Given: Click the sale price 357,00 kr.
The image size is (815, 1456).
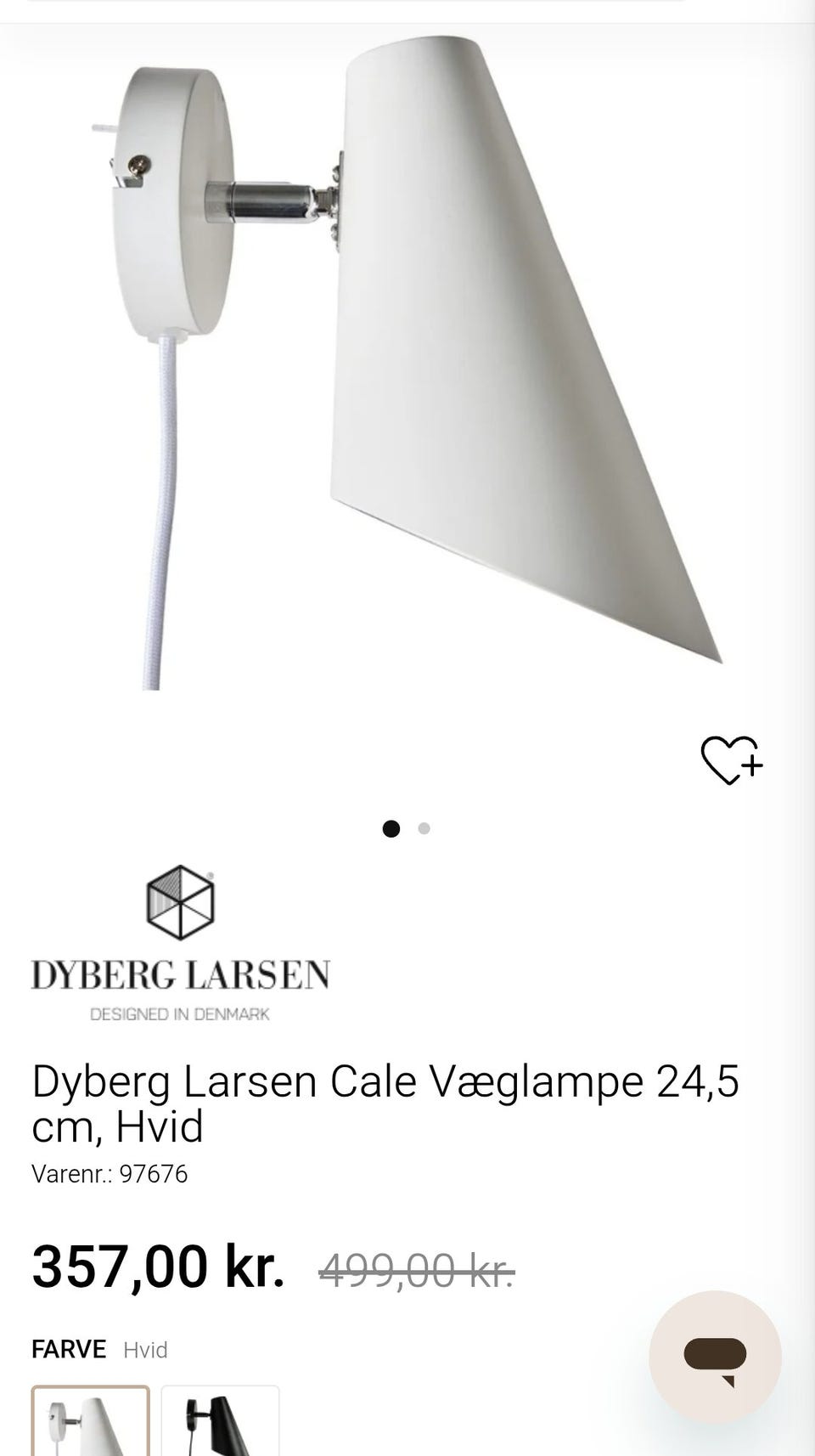Looking at the screenshot, I should (157, 1267).
